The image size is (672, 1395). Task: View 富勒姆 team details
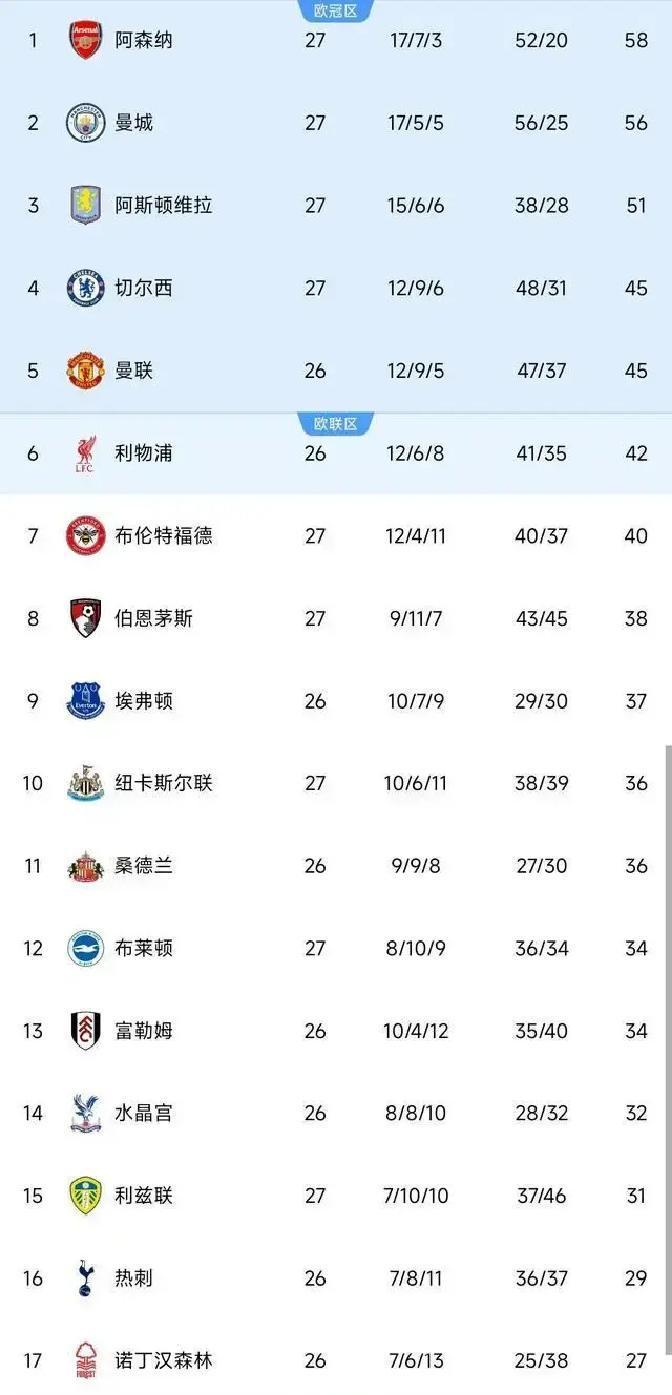[143, 1031]
